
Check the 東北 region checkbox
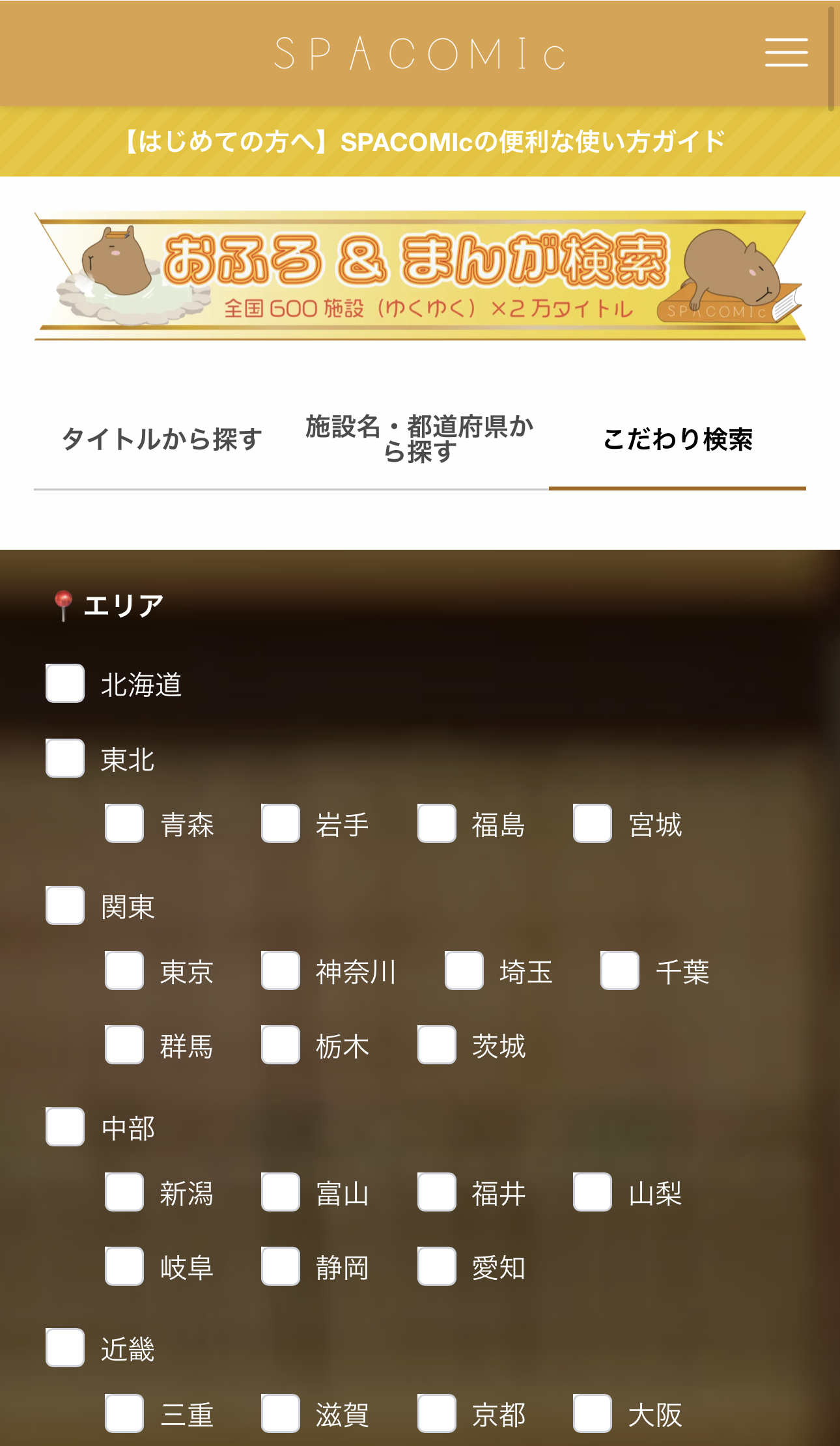(65, 758)
